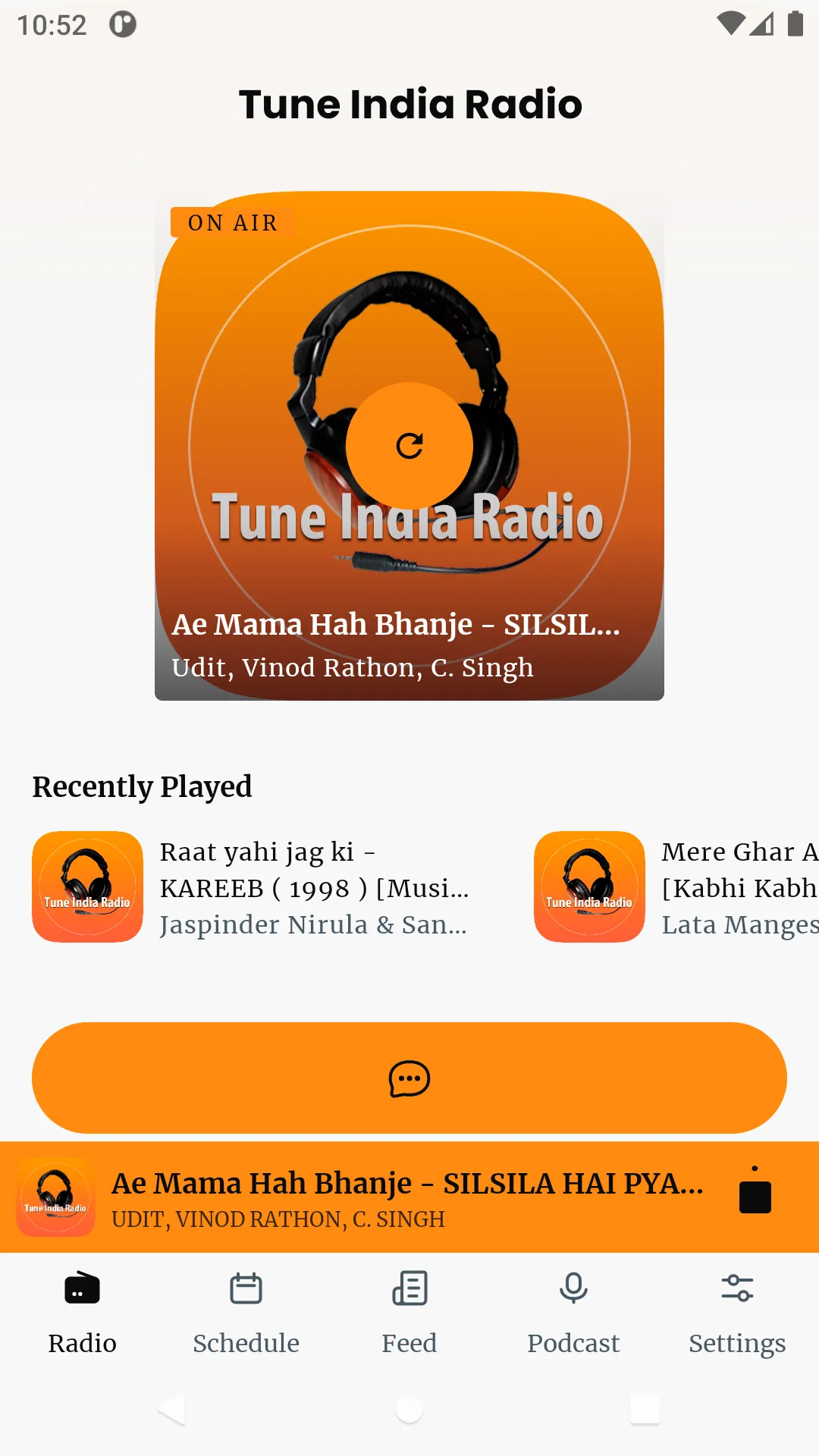
Task: Open recently played Mere Ghar track
Action: [676, 887]
